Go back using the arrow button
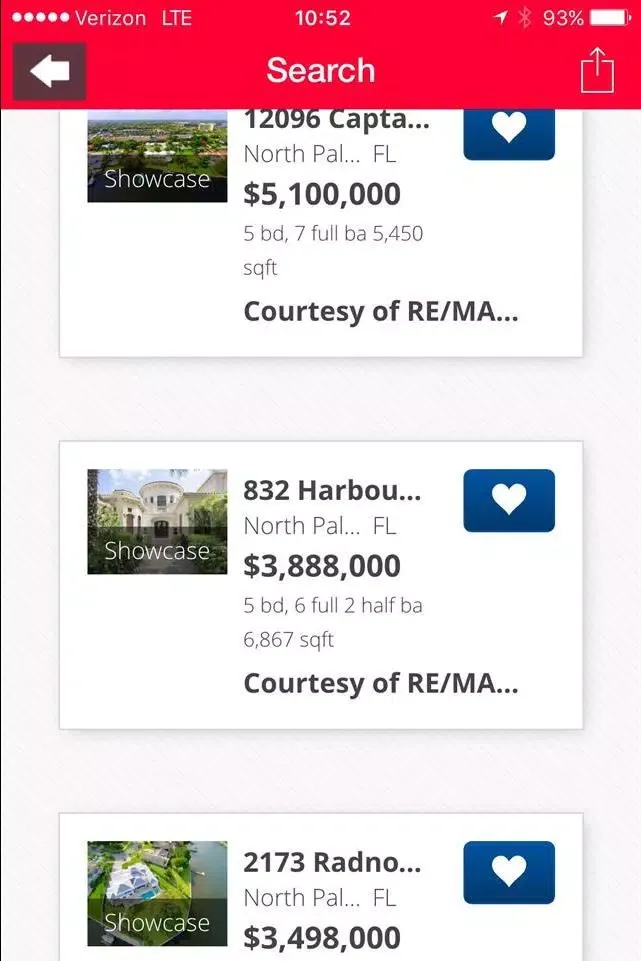641x961 pixels. (49, 71)
